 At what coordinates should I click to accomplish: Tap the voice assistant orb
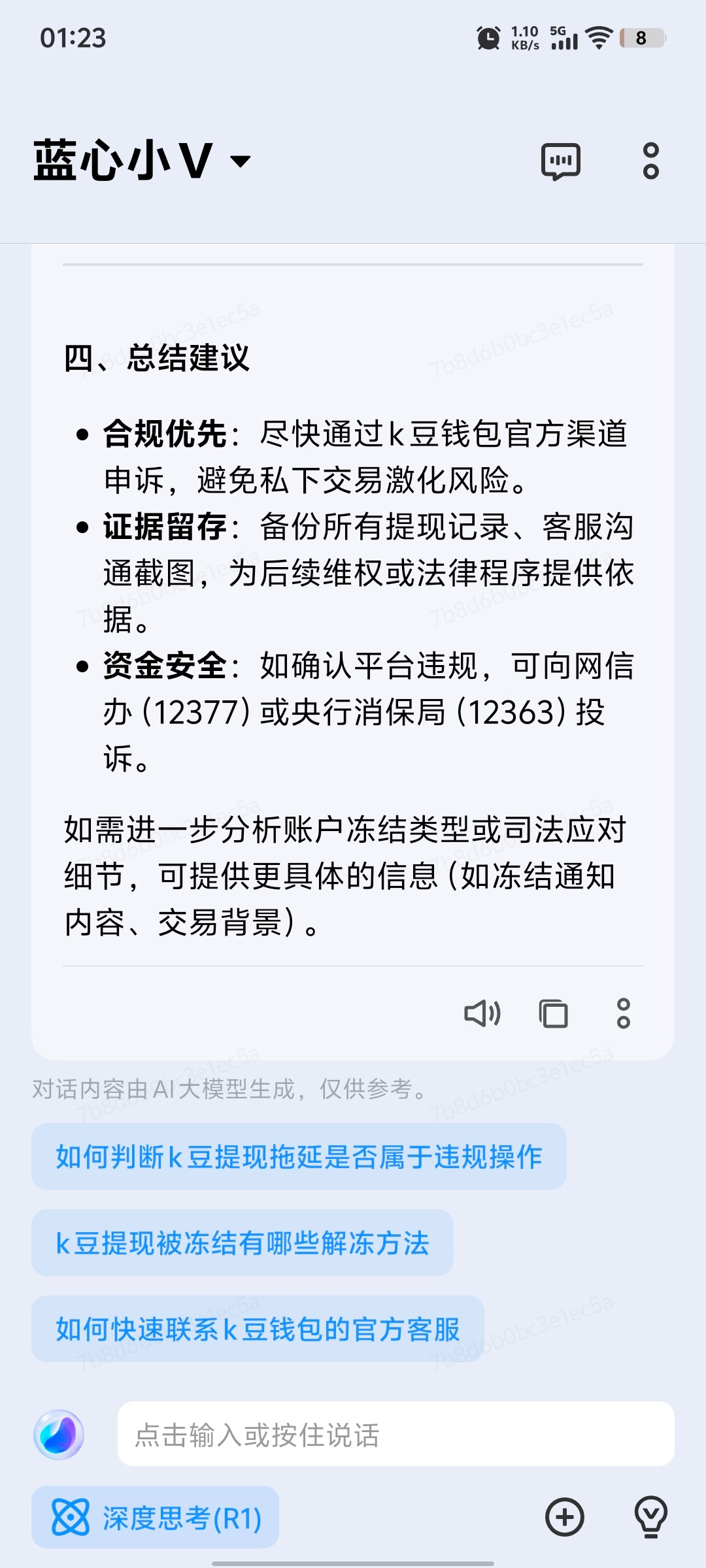point(59,1435)
